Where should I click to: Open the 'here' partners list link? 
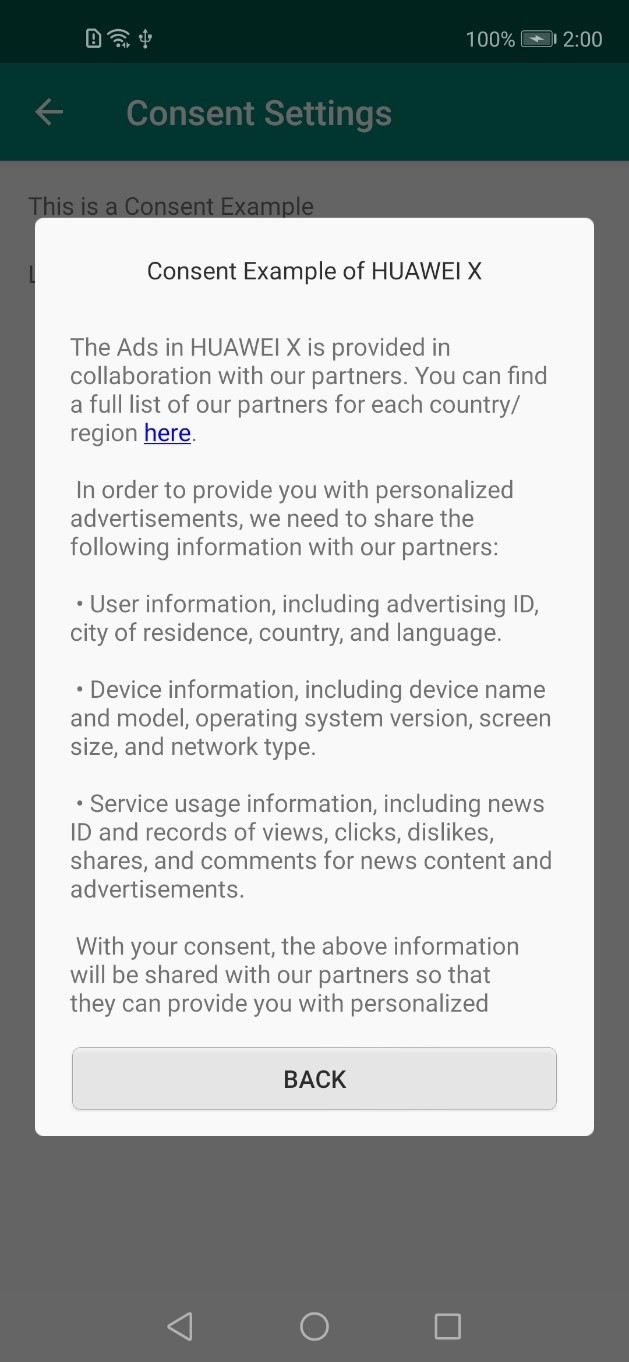point(167,433)
